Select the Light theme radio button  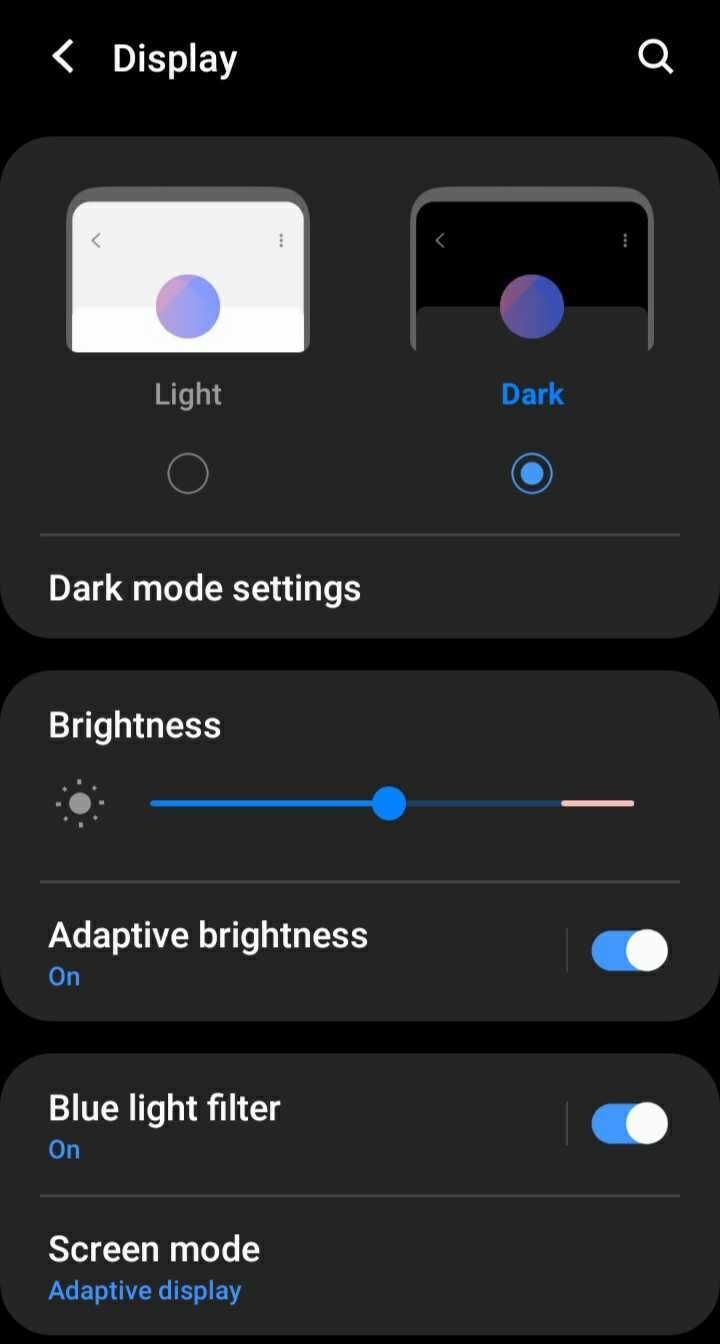(x=188, y=472)
